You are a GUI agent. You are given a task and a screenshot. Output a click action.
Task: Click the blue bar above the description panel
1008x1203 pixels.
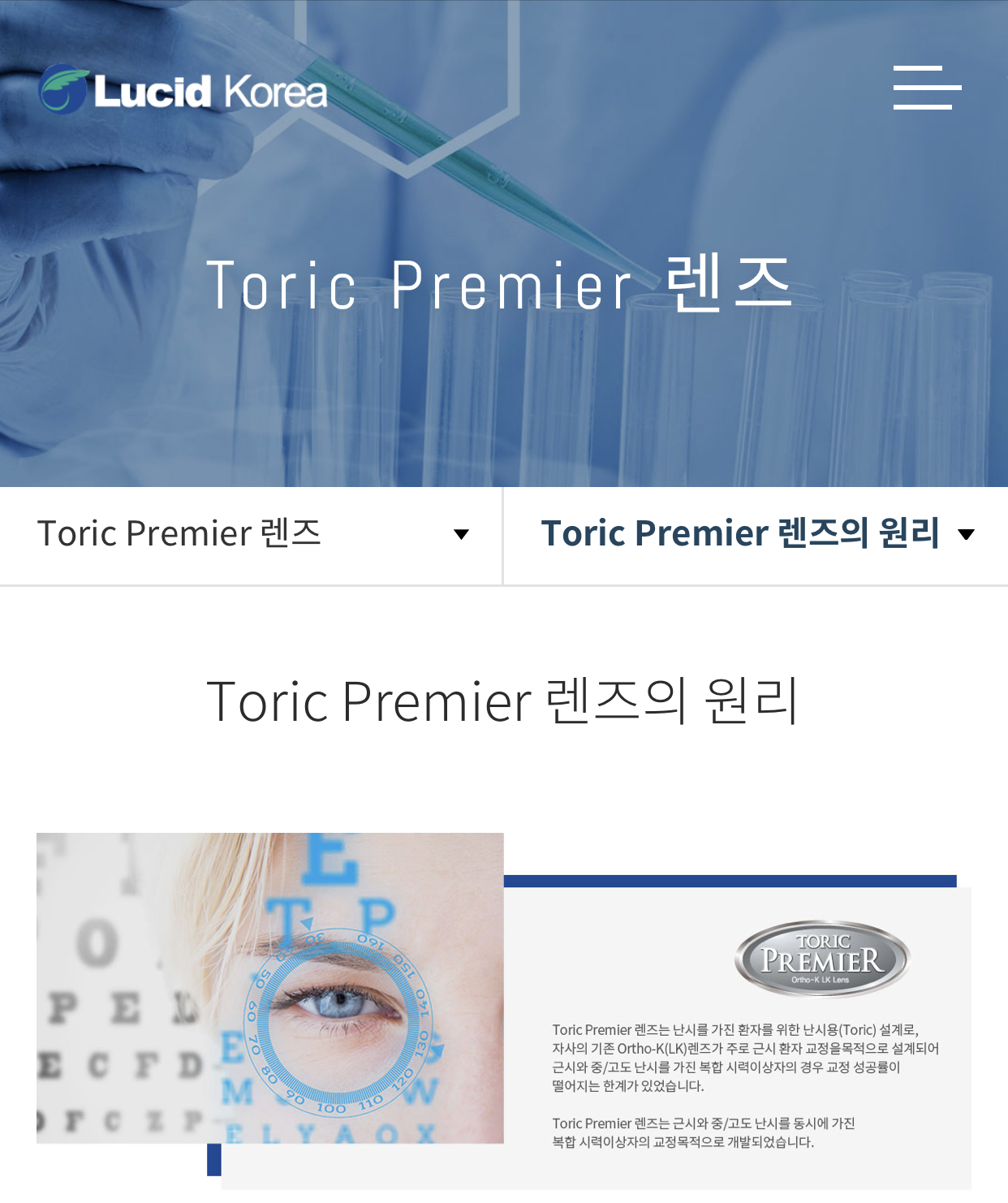tap(732, 879)
